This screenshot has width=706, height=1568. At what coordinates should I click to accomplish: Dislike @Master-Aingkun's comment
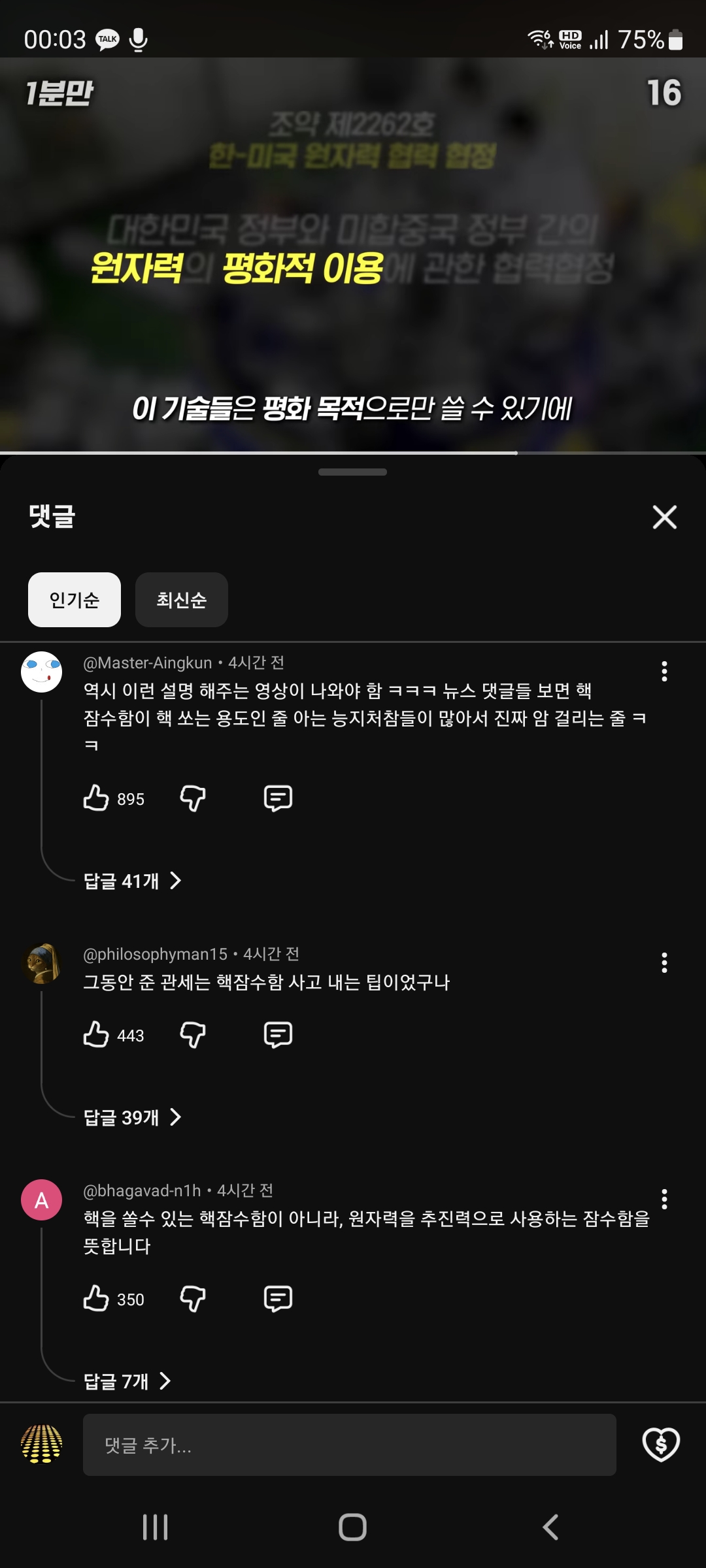click(x=193, y=798)
